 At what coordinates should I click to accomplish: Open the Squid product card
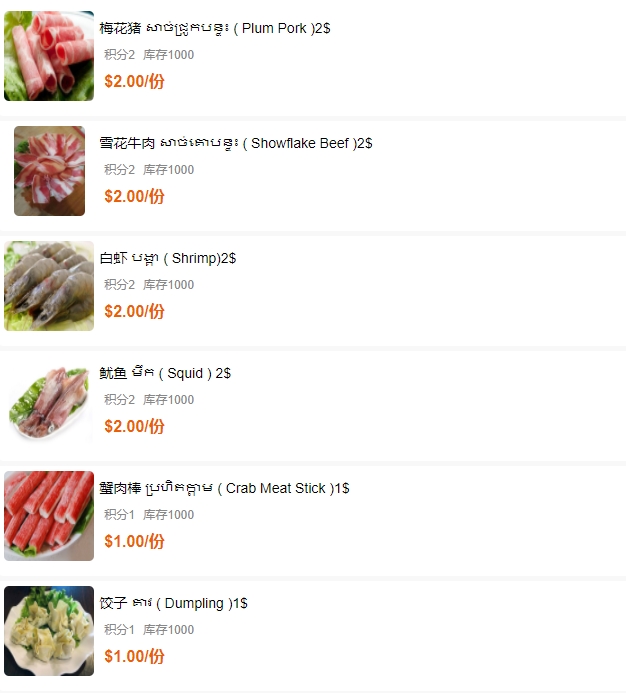pyautogui.click(x=164, y=374)
